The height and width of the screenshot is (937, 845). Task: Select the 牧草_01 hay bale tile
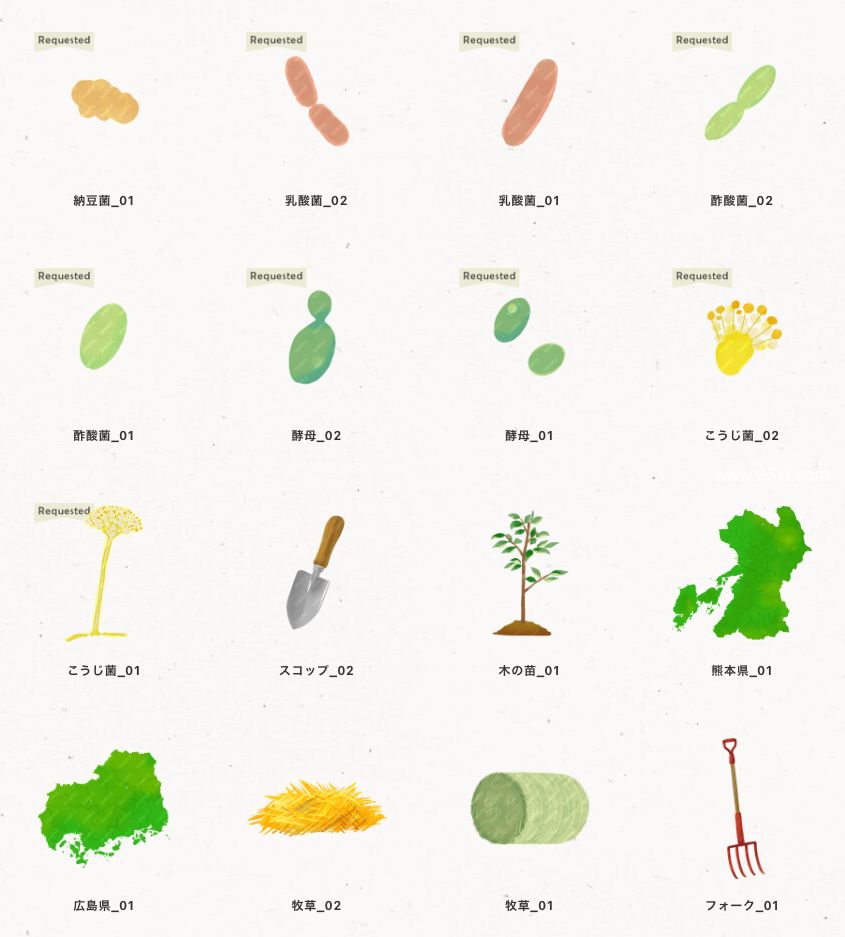529,807
